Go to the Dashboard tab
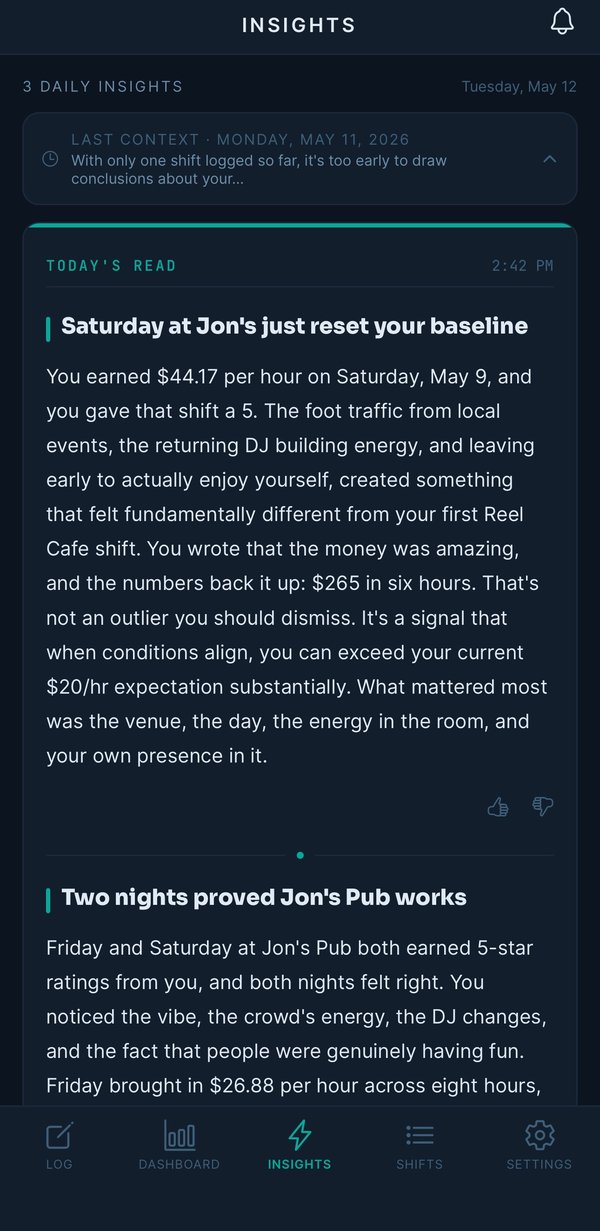Image resolution: width=600 pixels, height=1231 pixels. coord(179,1145)
